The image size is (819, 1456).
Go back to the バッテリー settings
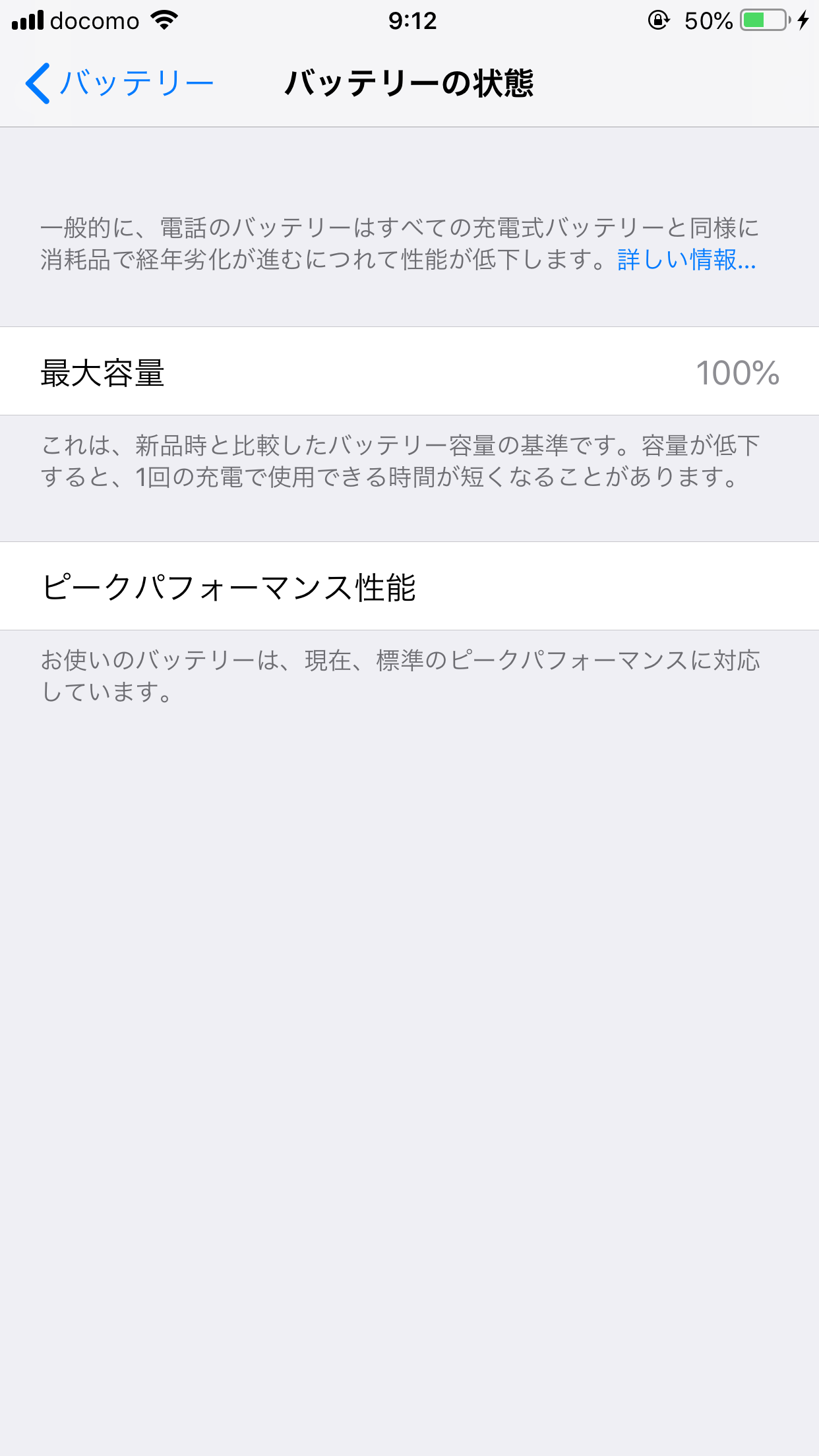tap(119, 84)
